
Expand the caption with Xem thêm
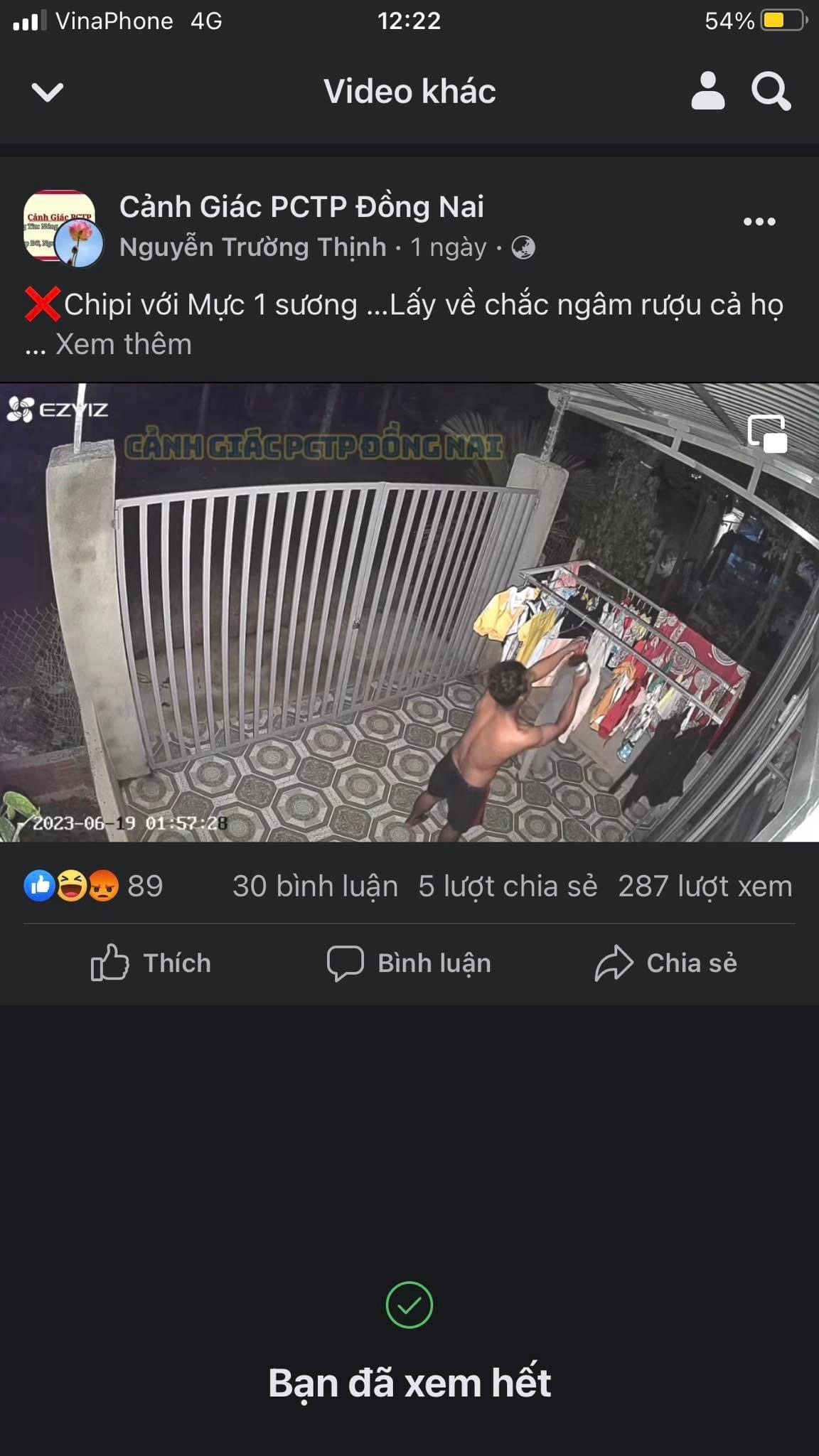124,345
